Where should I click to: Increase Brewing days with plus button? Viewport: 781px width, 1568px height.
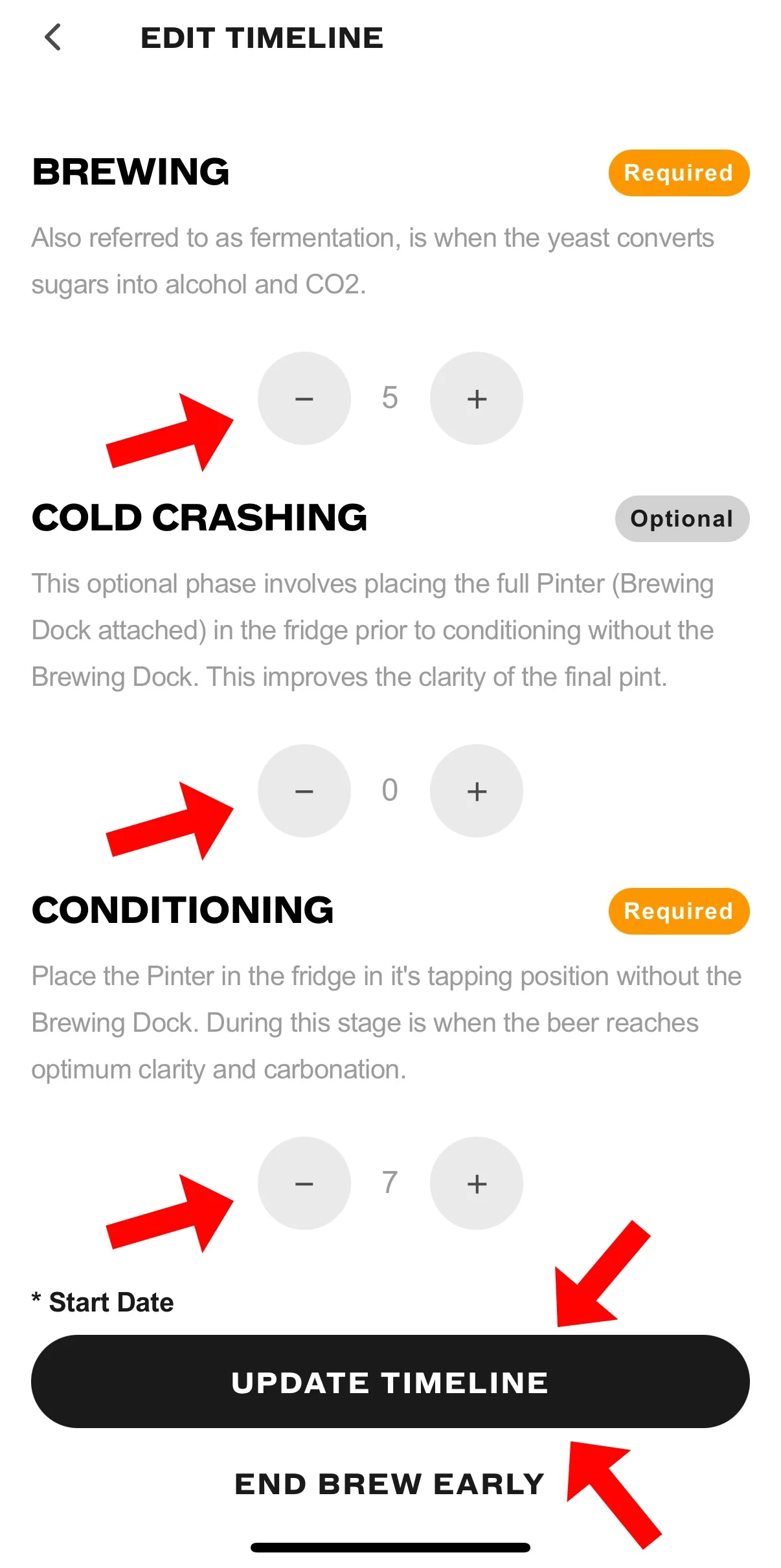(477, 398)
